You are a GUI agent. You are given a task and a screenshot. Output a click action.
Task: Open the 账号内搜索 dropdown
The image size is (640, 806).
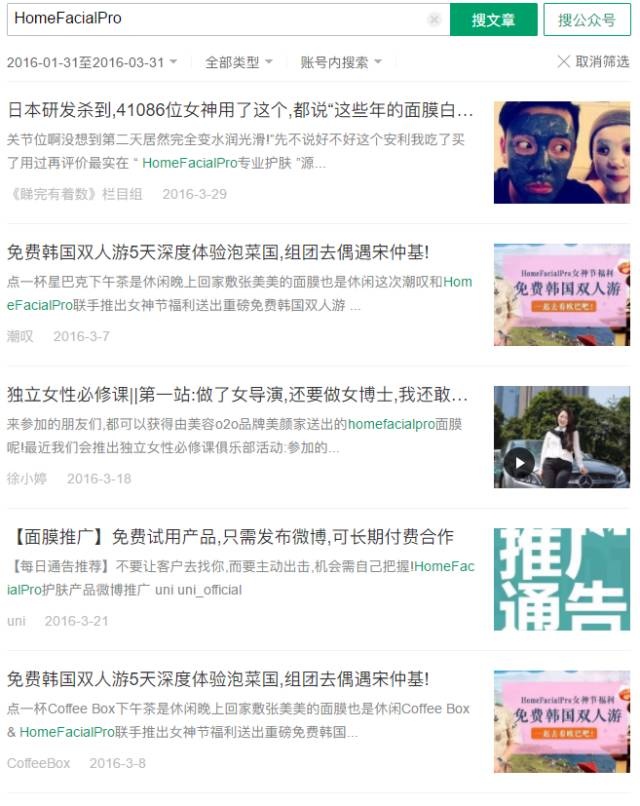click(x=341, y=62)
